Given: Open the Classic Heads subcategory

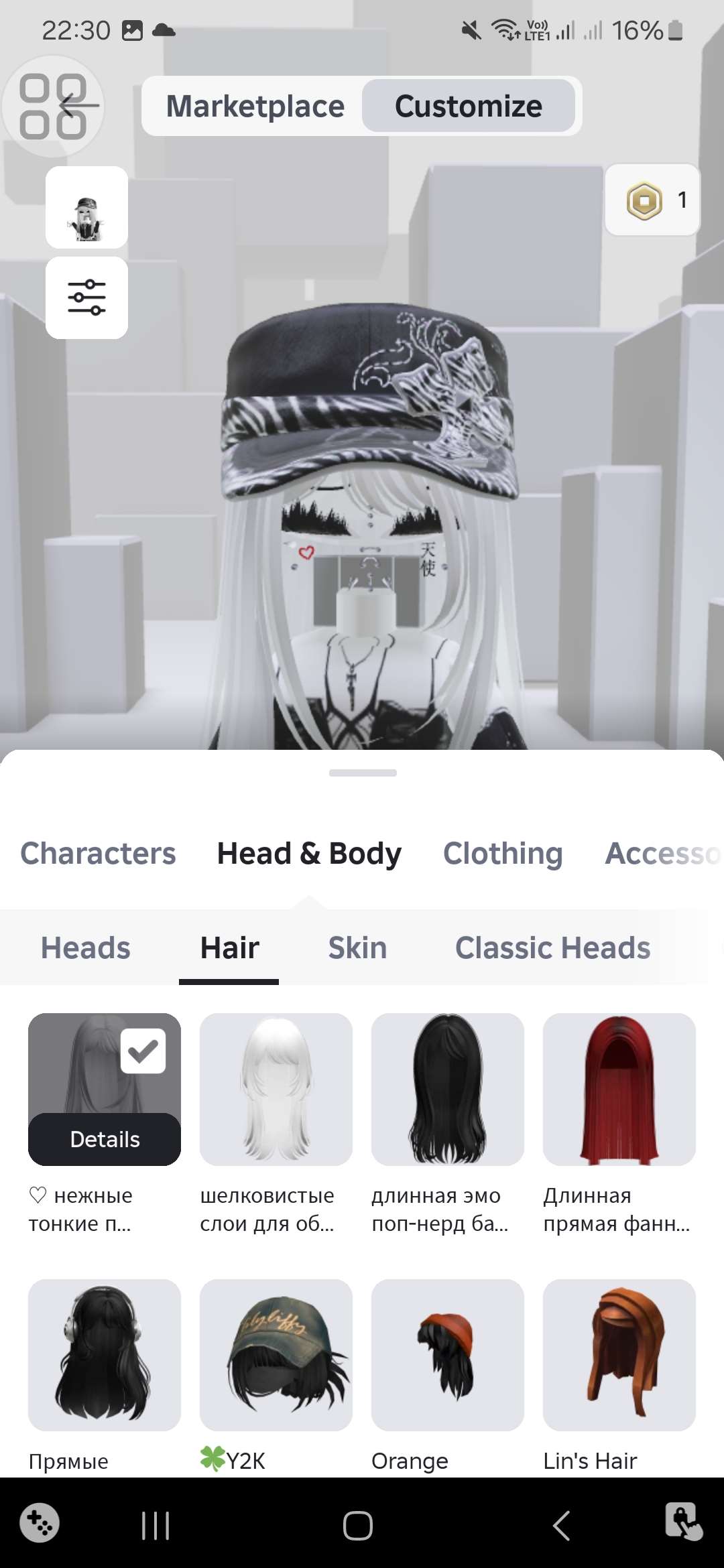Looking at the screenshot, I should tap(552, 948).
